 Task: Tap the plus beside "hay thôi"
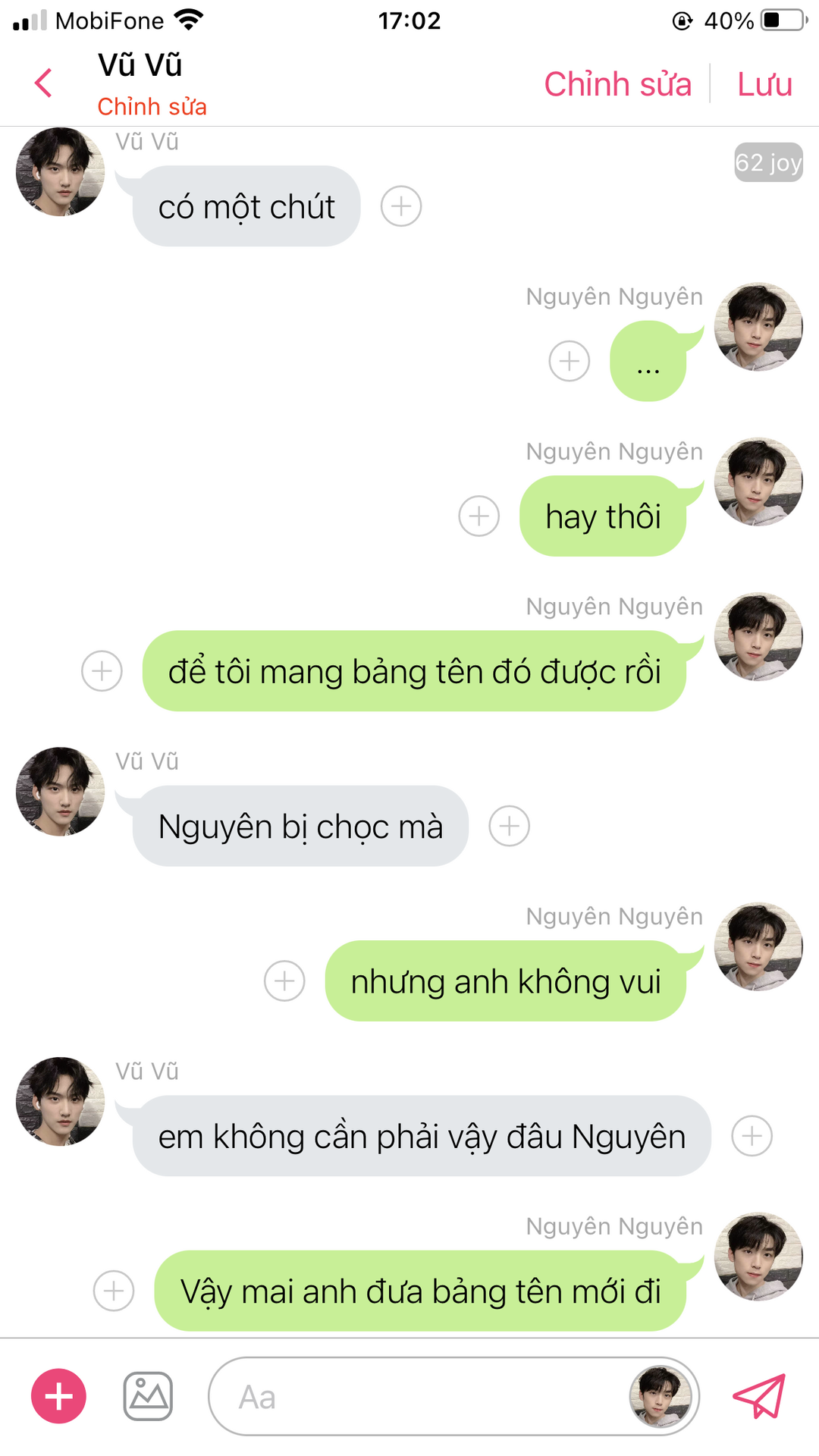(479, 516)
